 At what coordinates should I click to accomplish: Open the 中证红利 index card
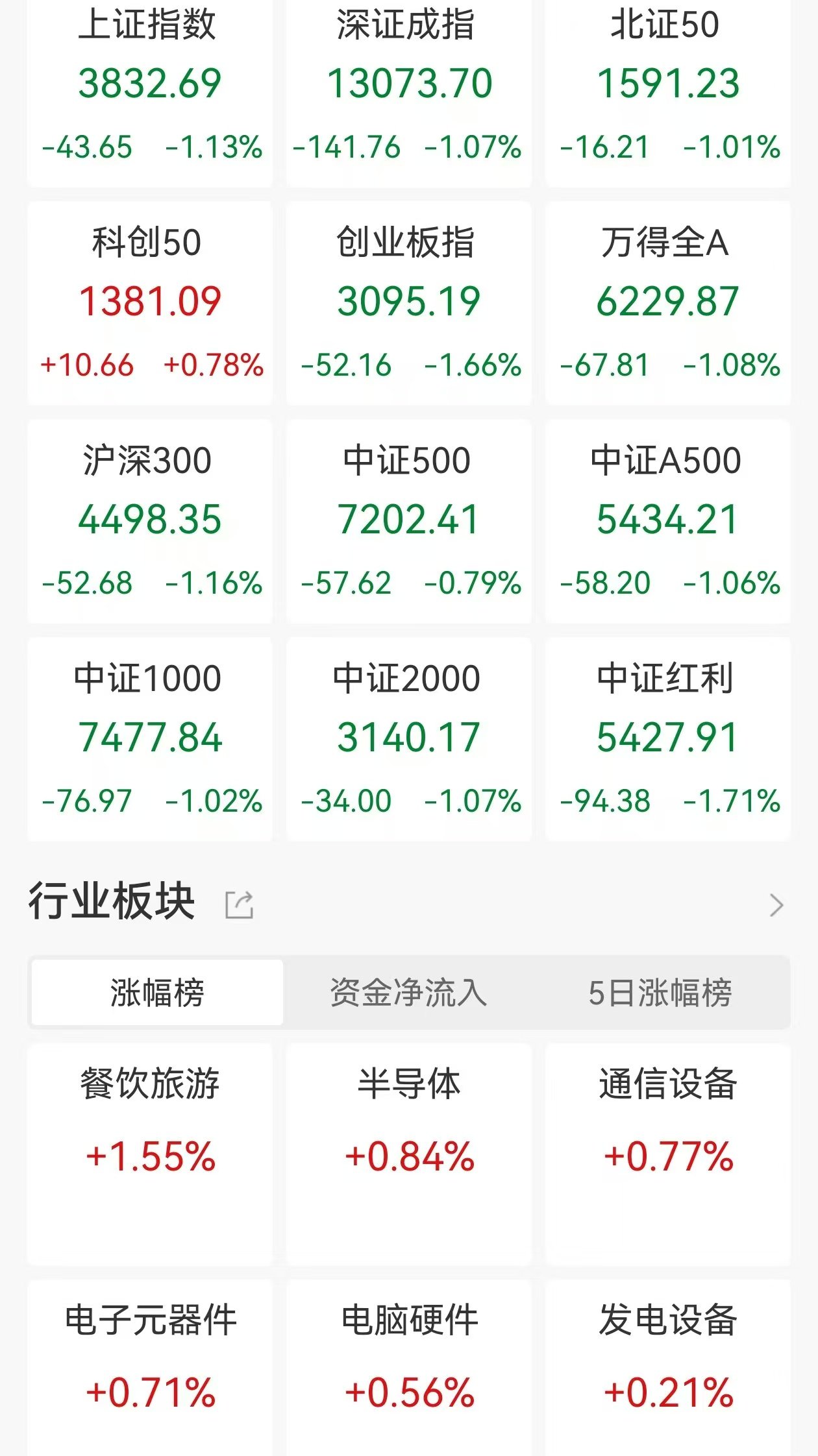point(668,739)
